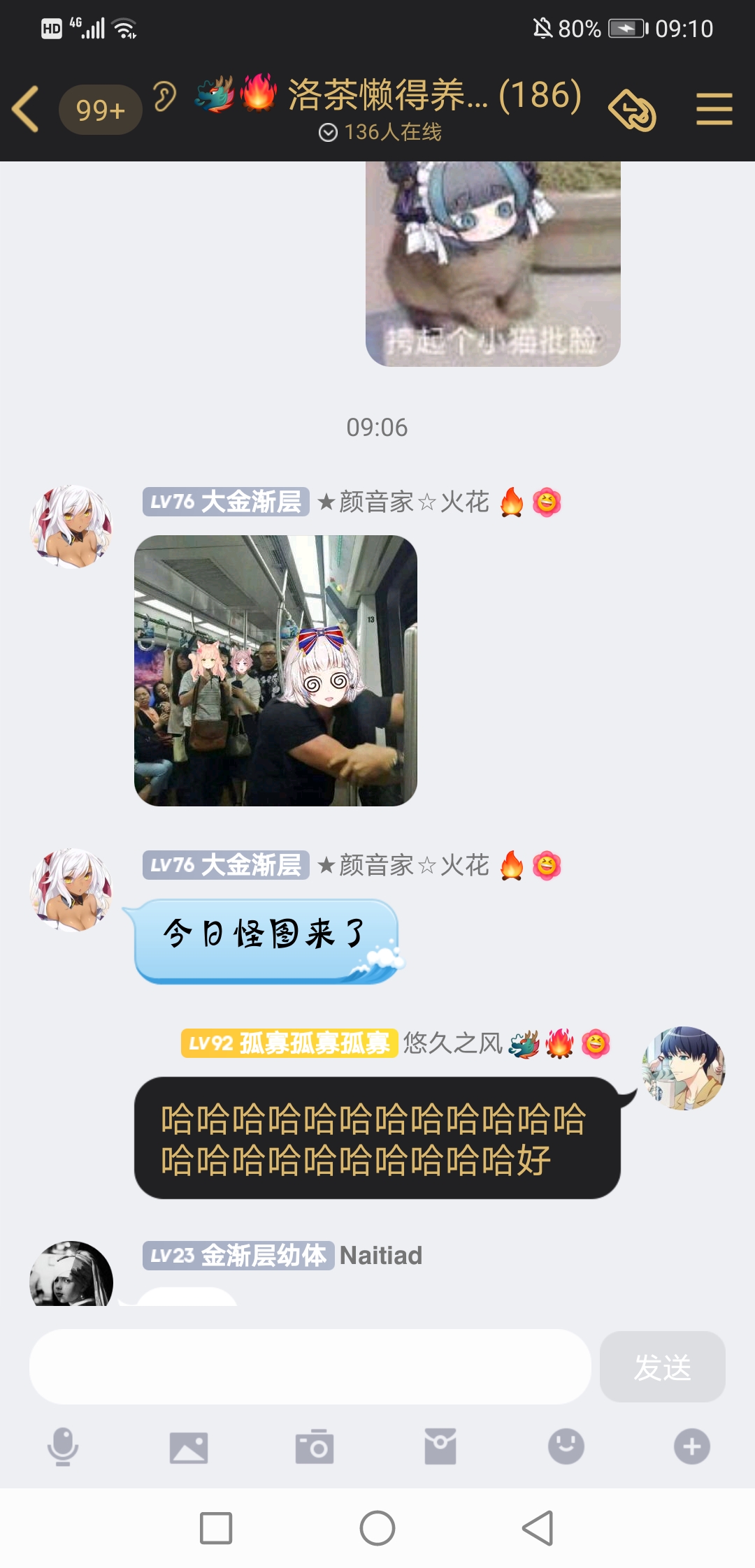Tap the message input field

[310, 1367]
